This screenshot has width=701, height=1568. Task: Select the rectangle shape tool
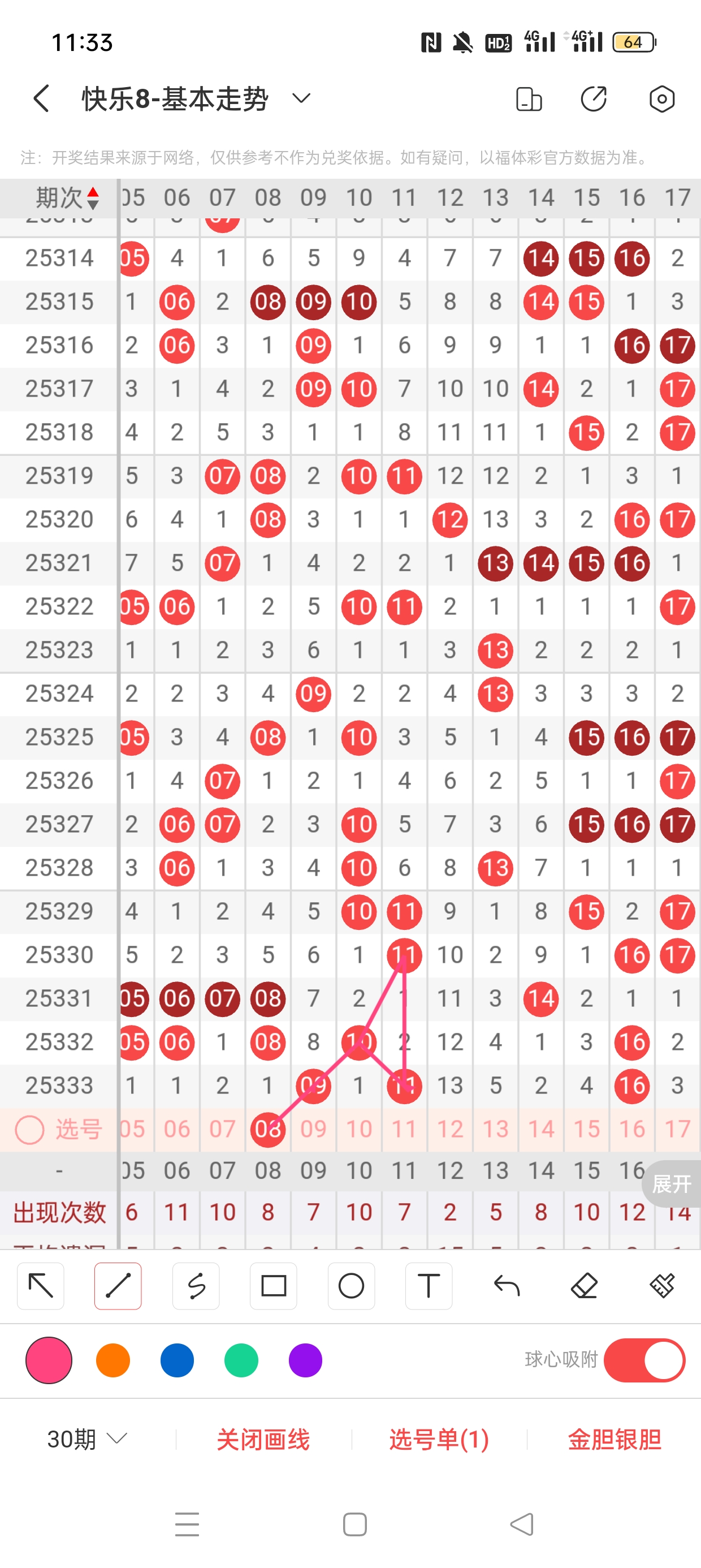273,1286
